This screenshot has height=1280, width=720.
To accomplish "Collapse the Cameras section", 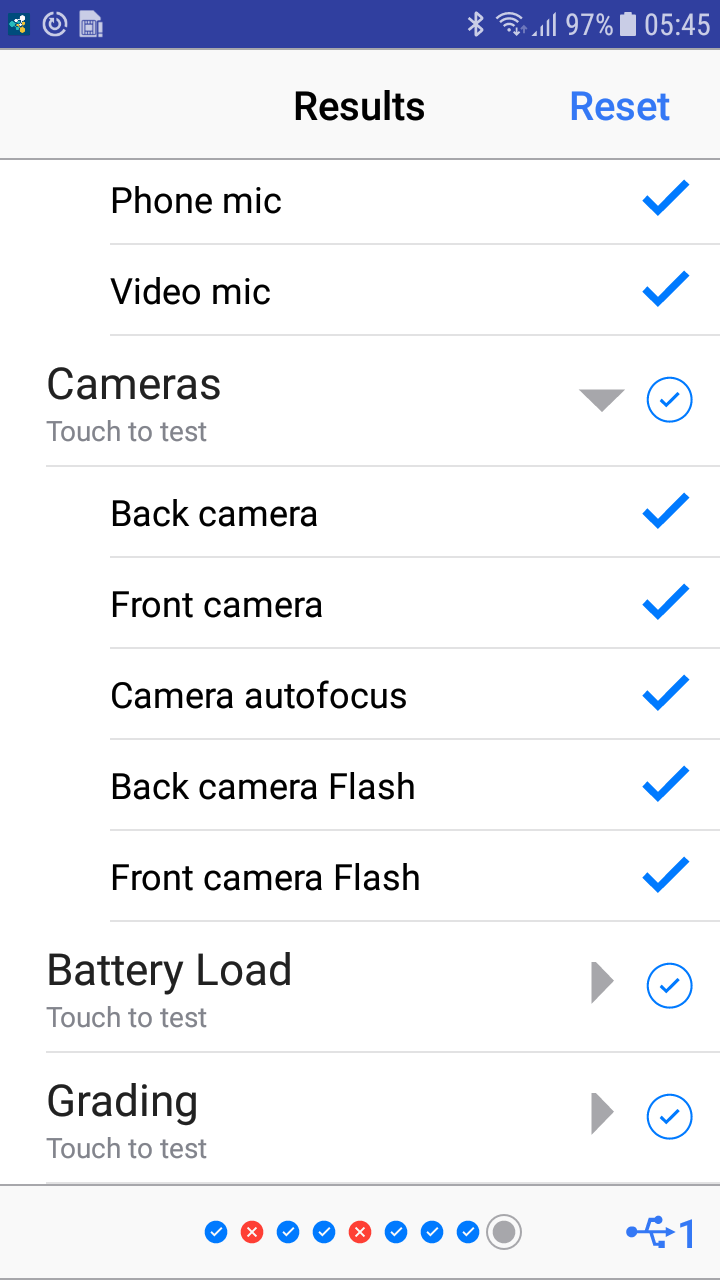I will [x=602, y=400].
